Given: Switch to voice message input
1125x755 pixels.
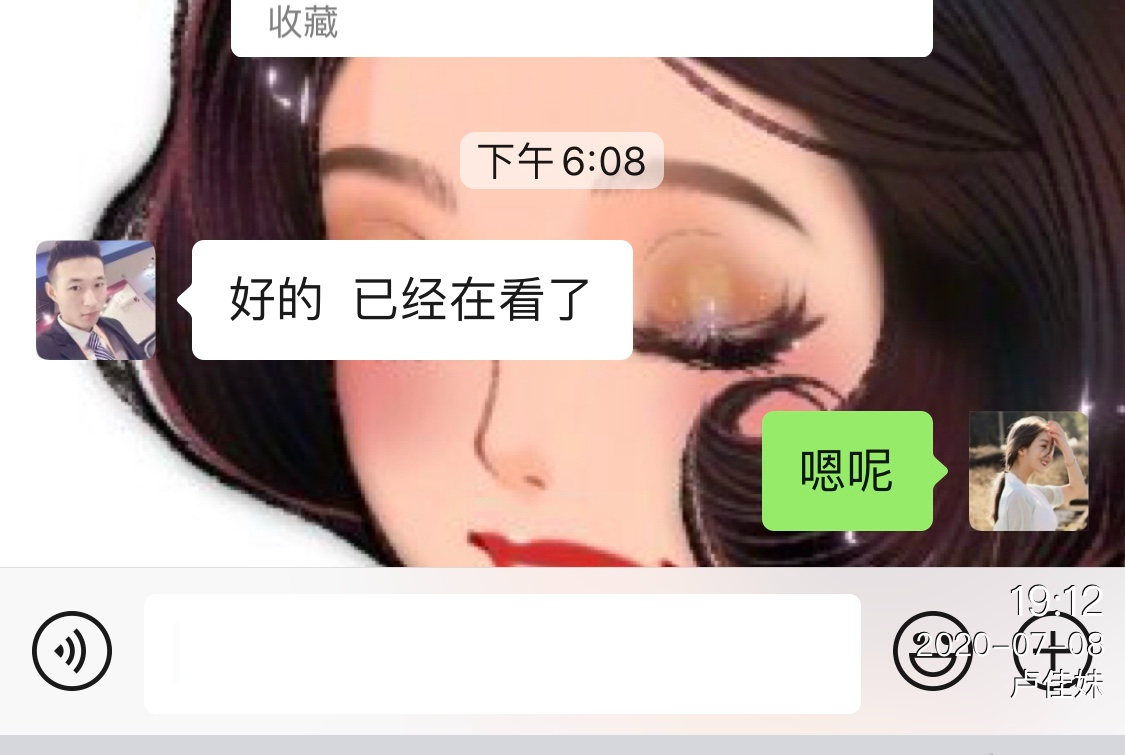Looking at the screenshot, I should [71, 651].
